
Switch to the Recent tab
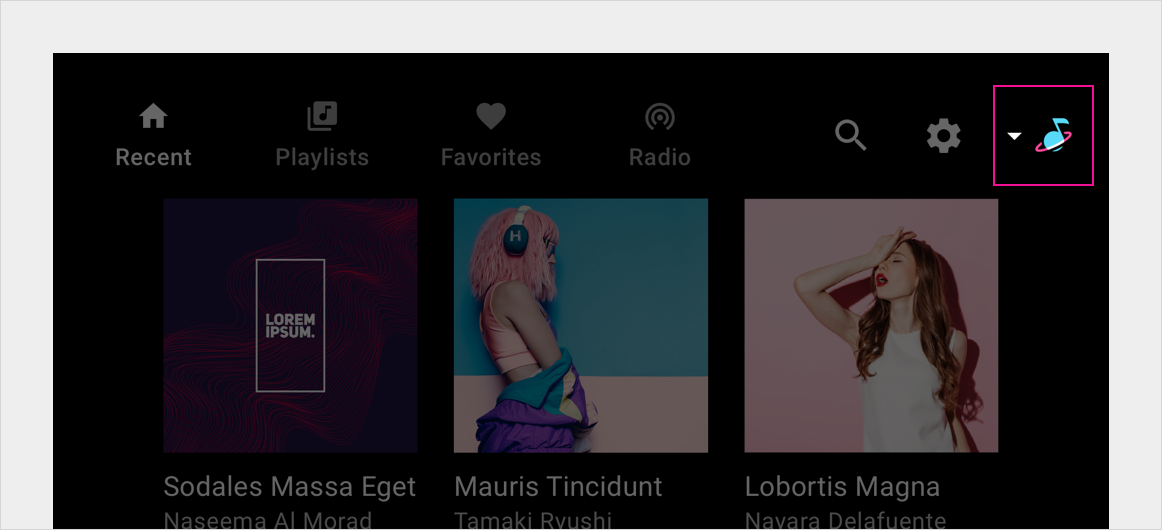pos(153,136)
